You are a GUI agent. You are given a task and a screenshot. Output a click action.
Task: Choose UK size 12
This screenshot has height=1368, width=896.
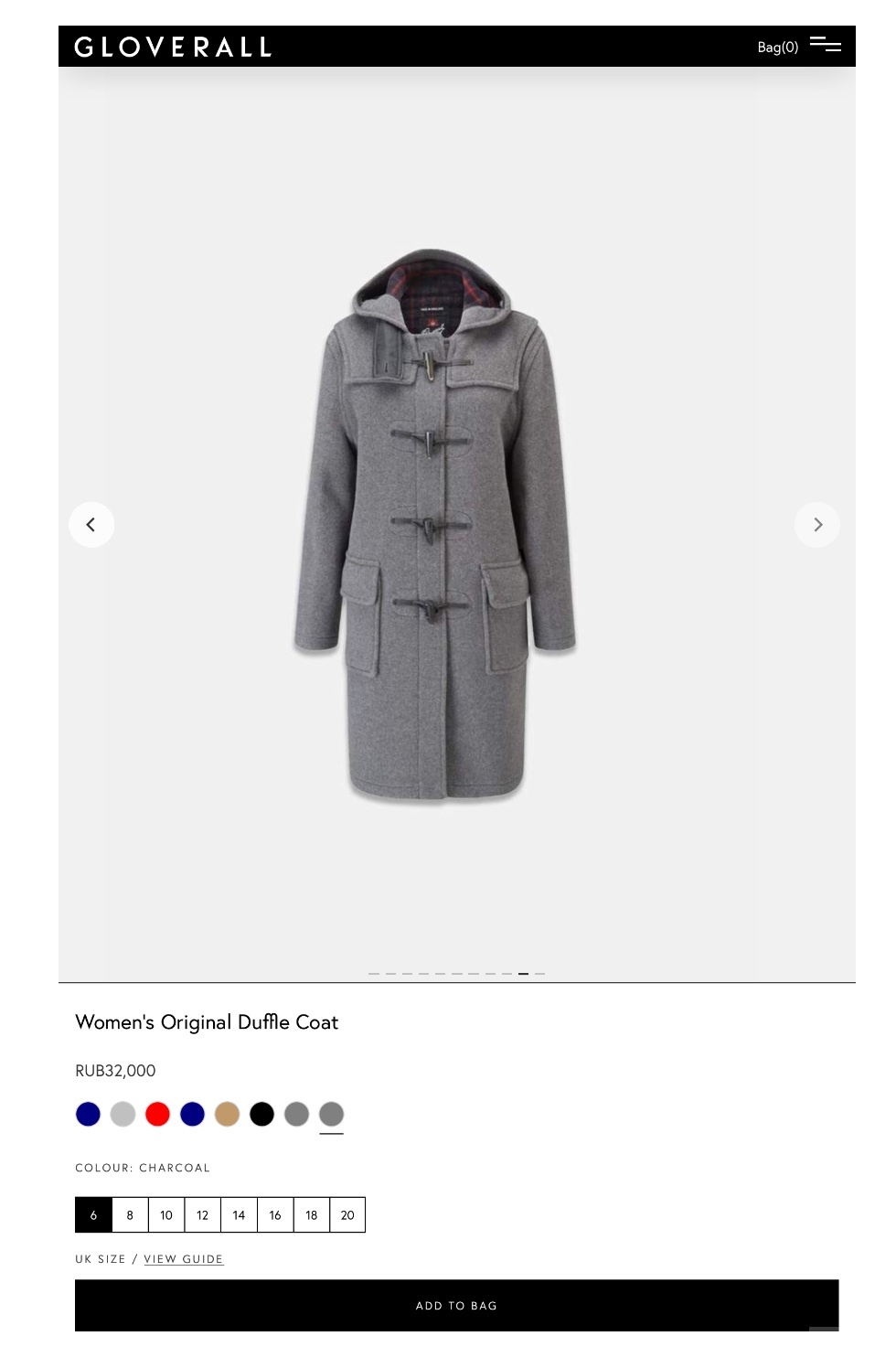click(202, 1215)
